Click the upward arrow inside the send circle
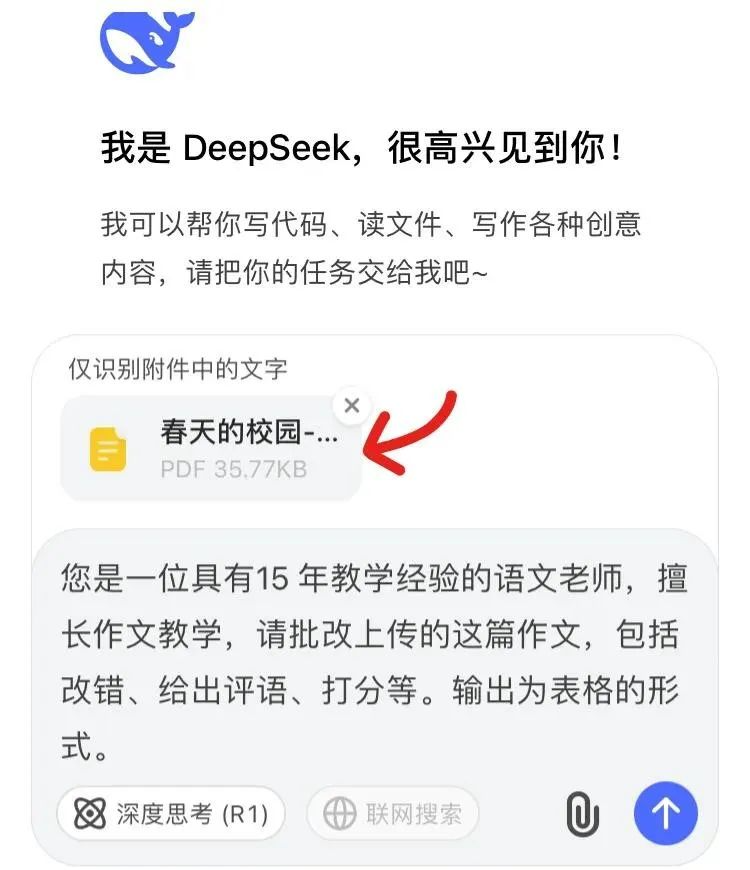The width and height of the screenshot is (750, 870). click(668, 813)
